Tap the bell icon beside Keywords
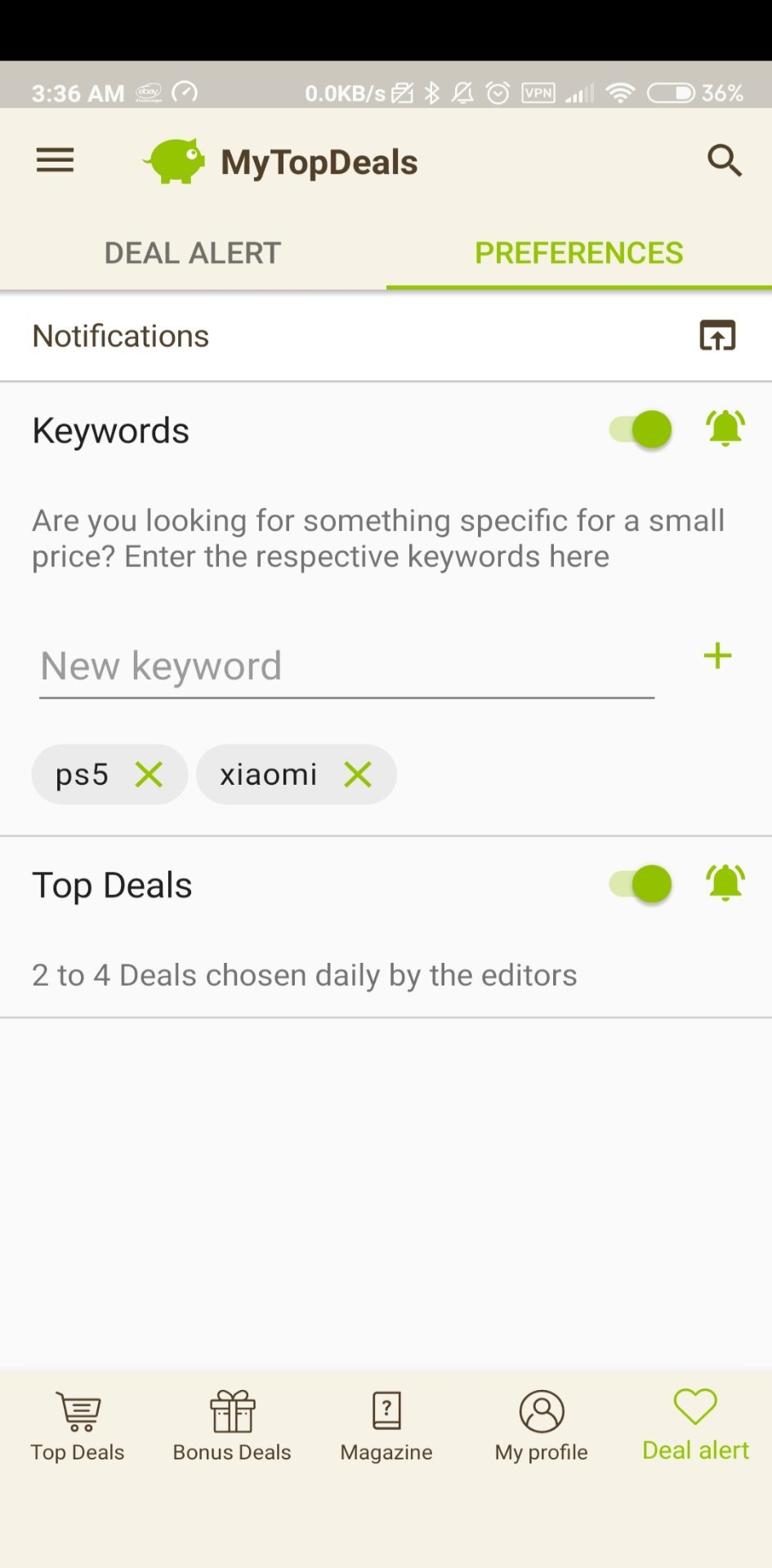 click(x=725, y=429)
